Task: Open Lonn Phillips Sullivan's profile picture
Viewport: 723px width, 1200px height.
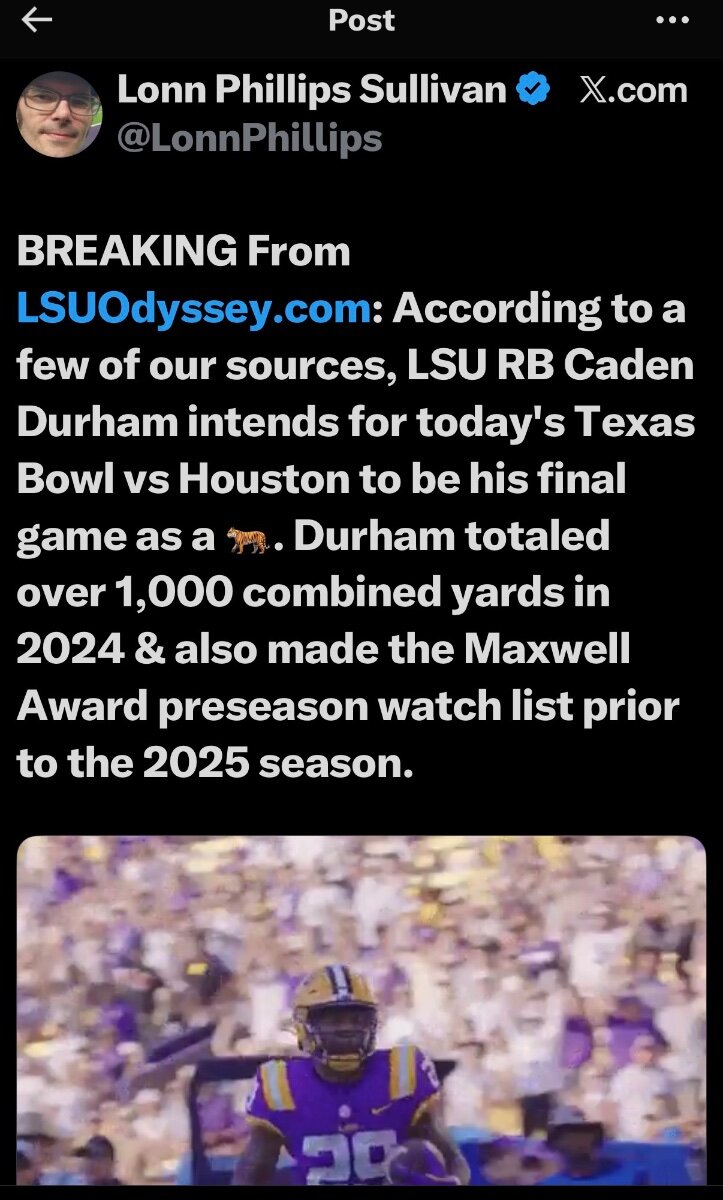Action: [59, 113]
